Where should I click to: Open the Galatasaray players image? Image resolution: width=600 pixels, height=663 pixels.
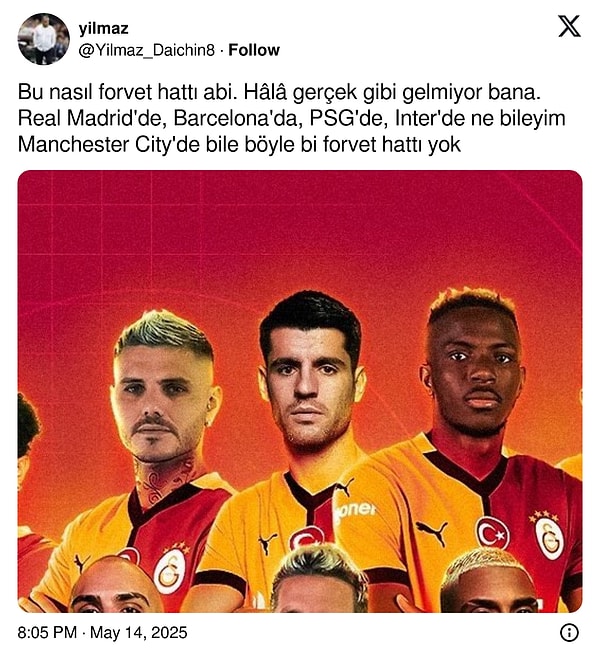click(300, 391)
